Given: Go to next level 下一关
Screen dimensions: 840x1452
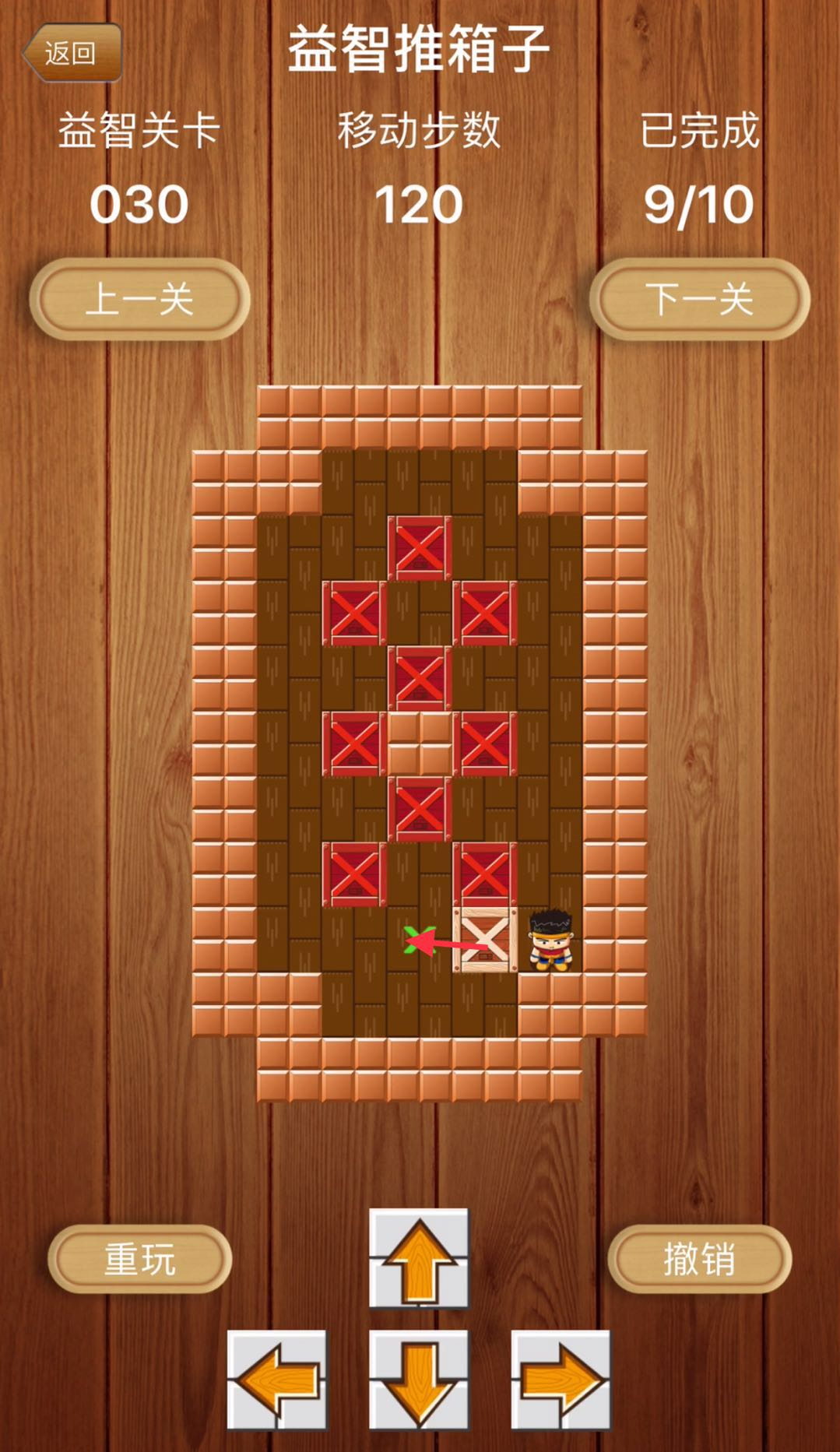Looking at the screenshot, I should click(699, 299).
